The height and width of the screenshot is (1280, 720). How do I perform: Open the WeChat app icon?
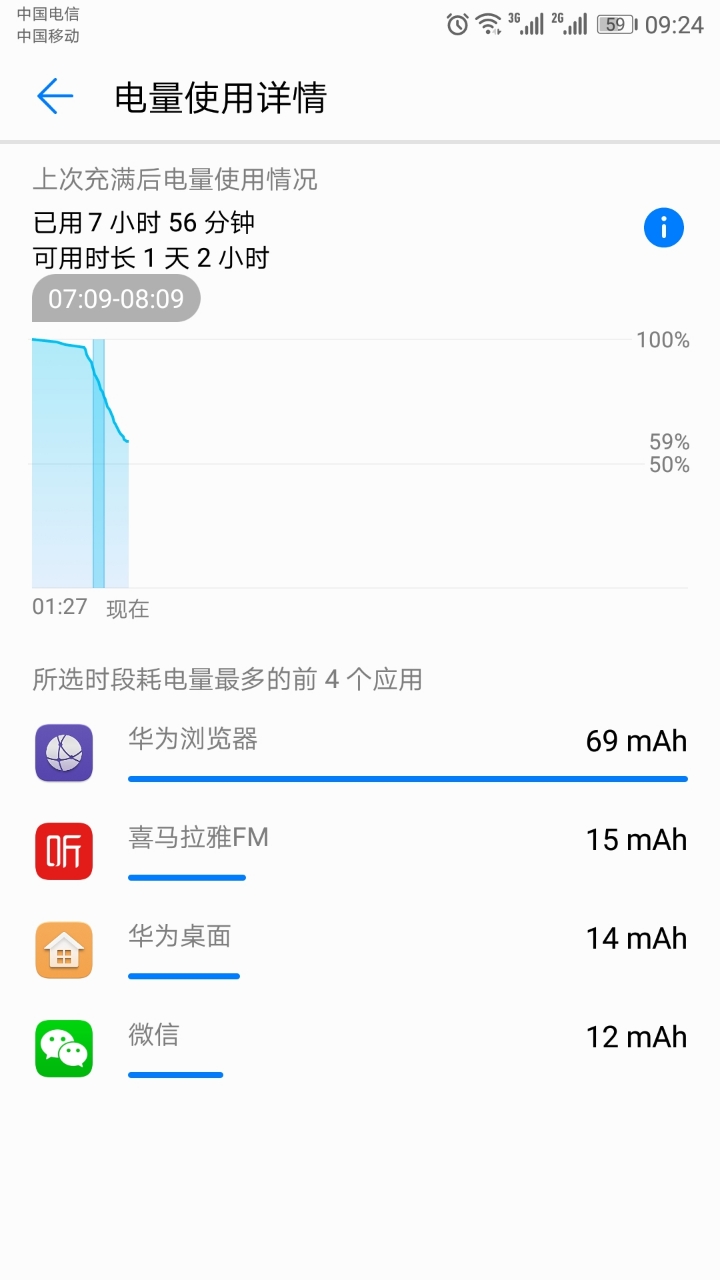pos(63,1047)
